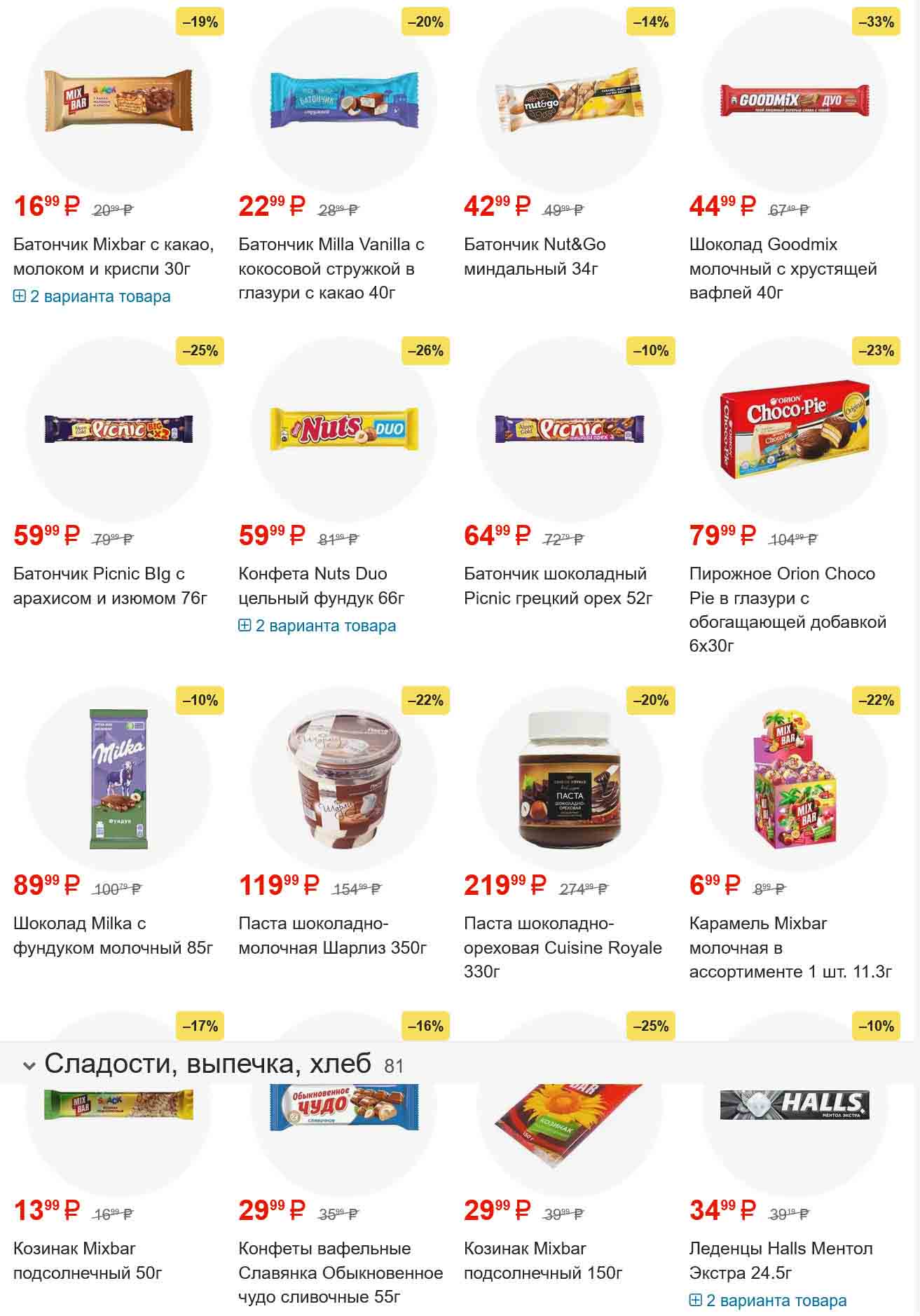
Task: Select the Карамель Mixbar молочная item
Action: point(790,947)
